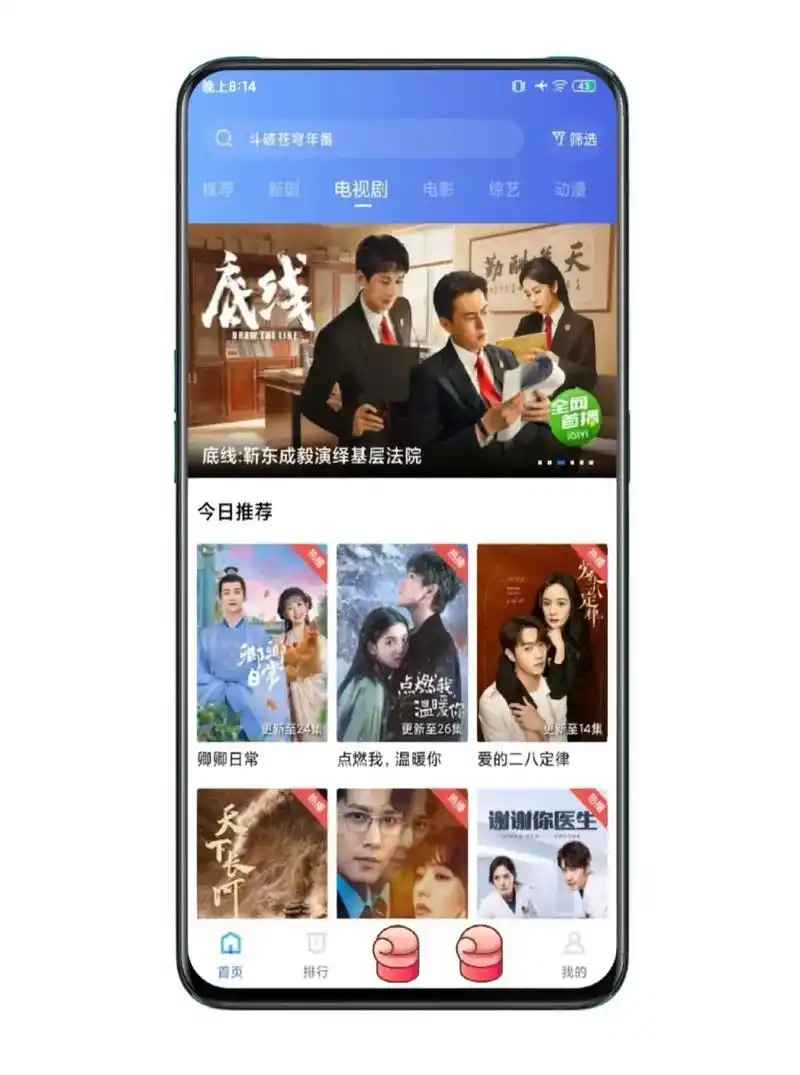This screenshot has height=1075, width=800.
Task: Switch to the 电影 movies tab
Action: [438, 187]
